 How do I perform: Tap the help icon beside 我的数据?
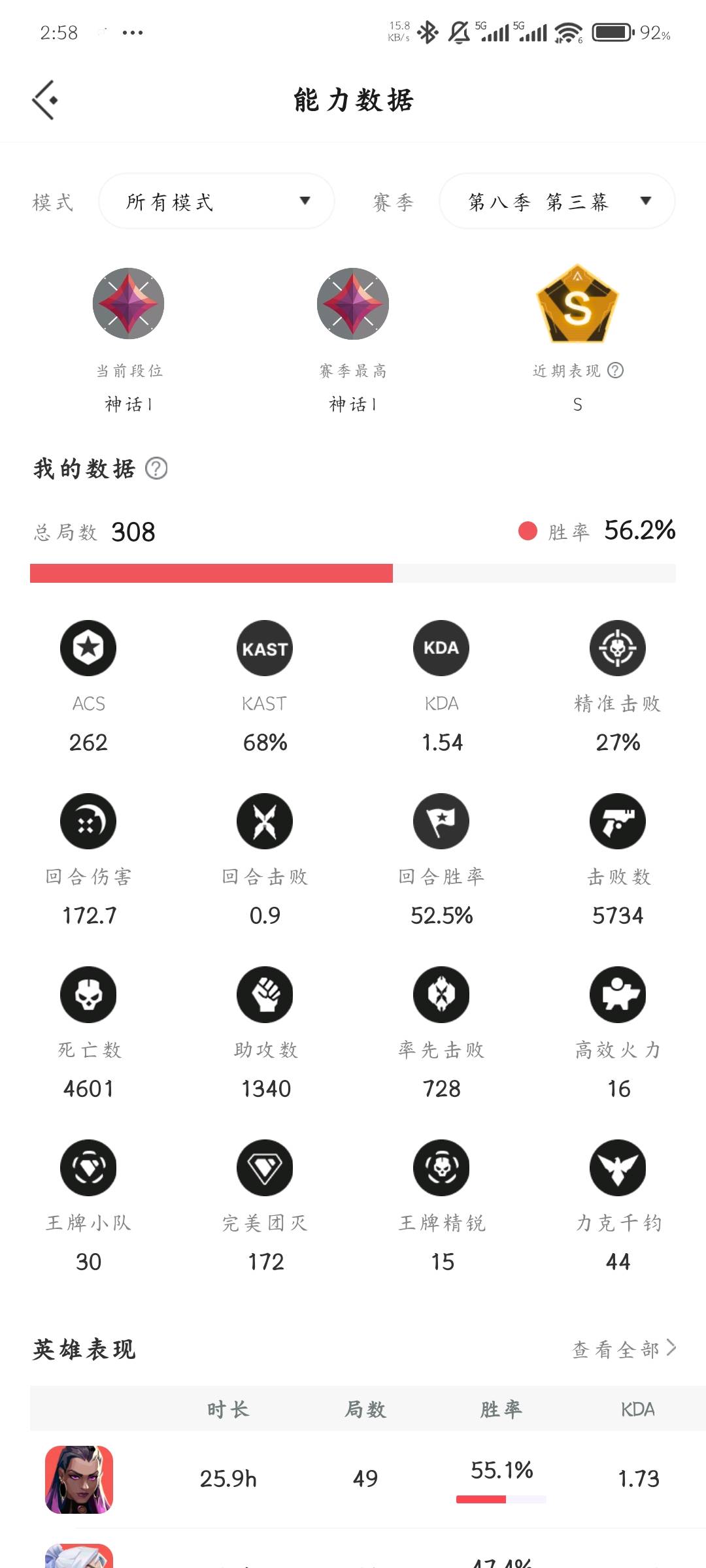(156, 468)
